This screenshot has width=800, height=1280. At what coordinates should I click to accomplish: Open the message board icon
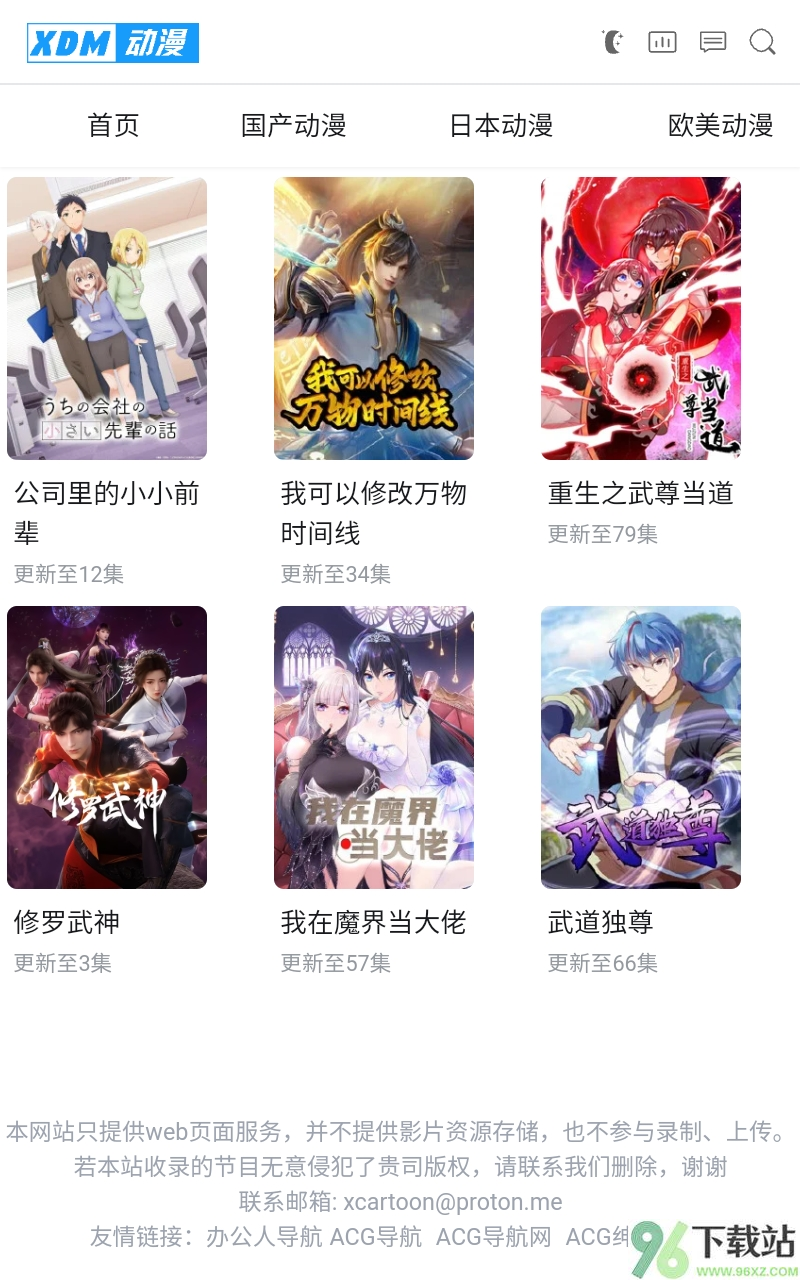click(x=713, y=42)
